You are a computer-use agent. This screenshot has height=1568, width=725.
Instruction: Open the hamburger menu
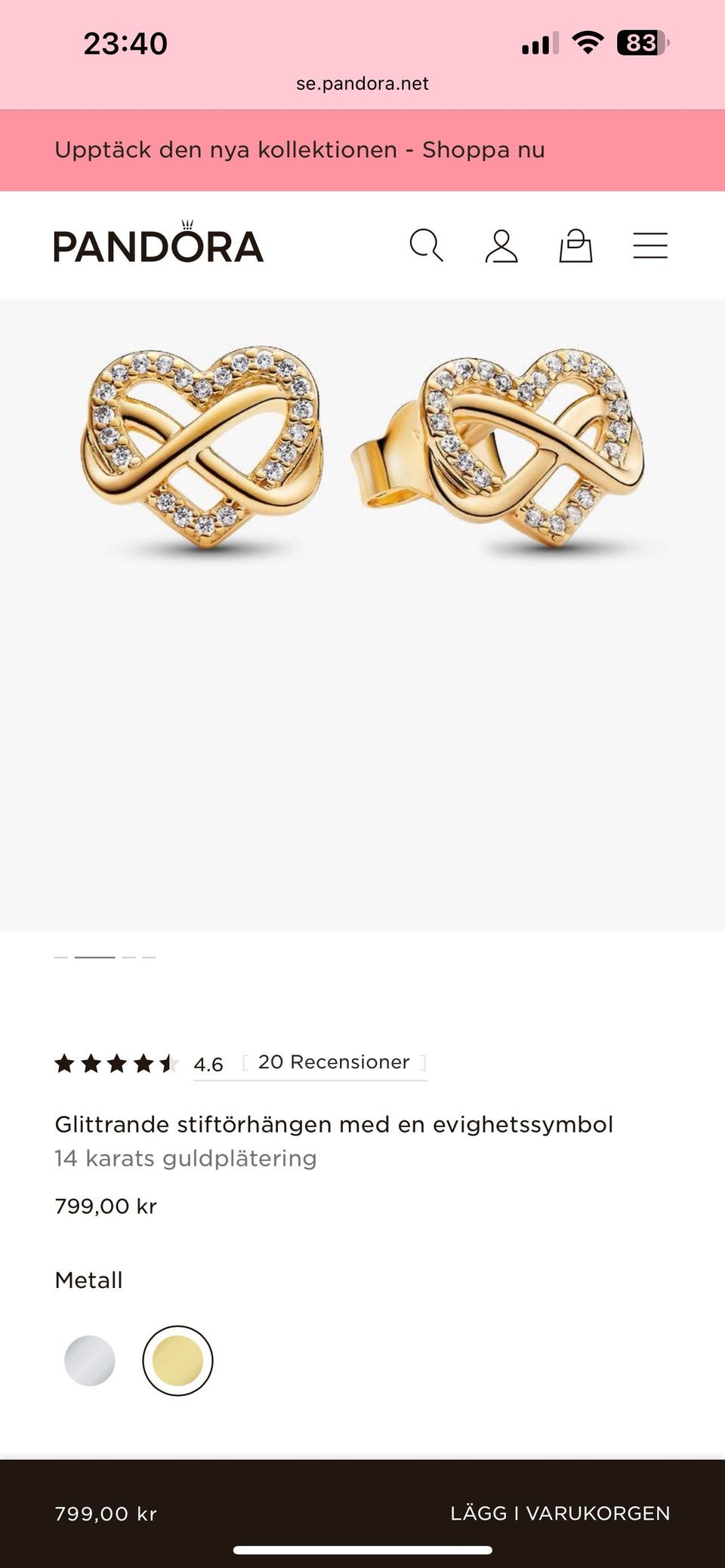coord(649,246)
